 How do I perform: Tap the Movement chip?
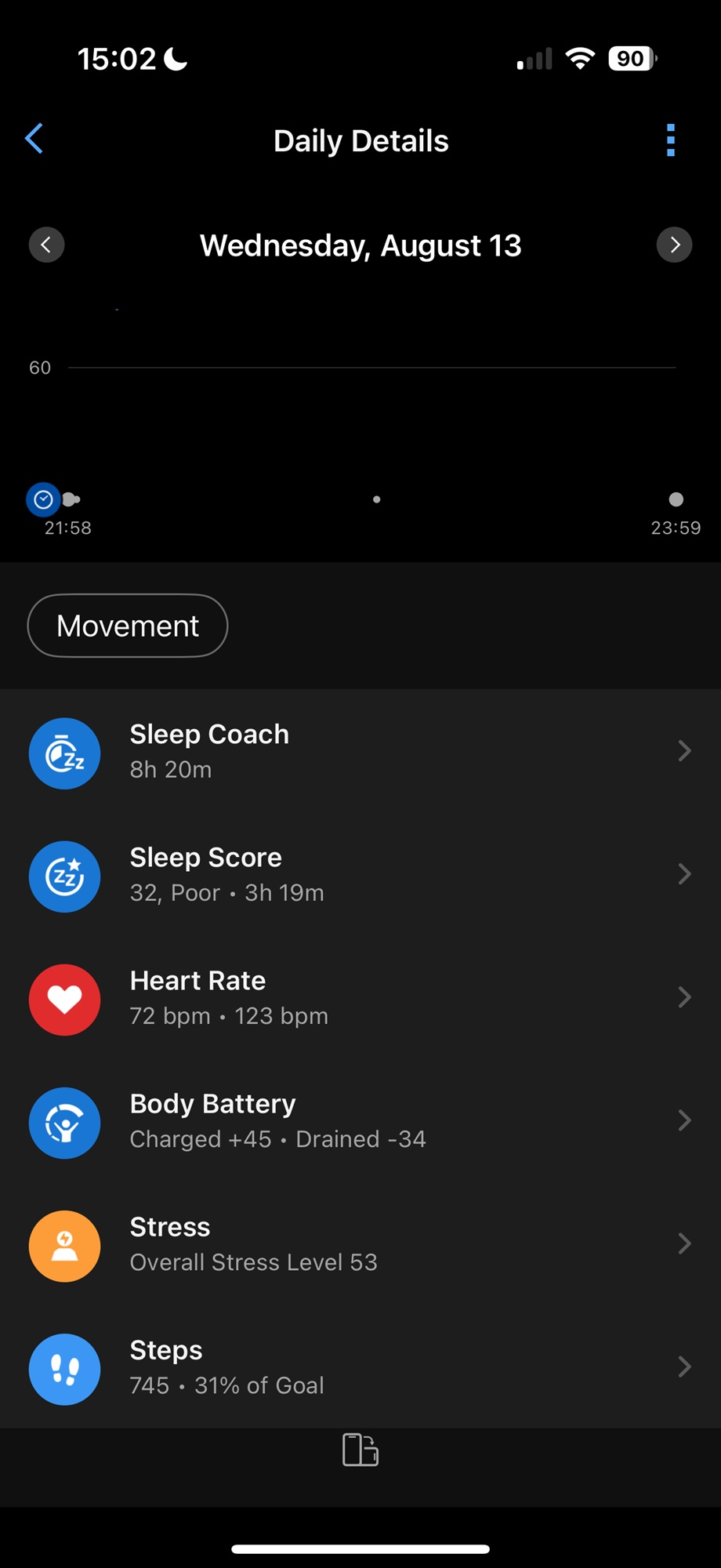point(128,626)
